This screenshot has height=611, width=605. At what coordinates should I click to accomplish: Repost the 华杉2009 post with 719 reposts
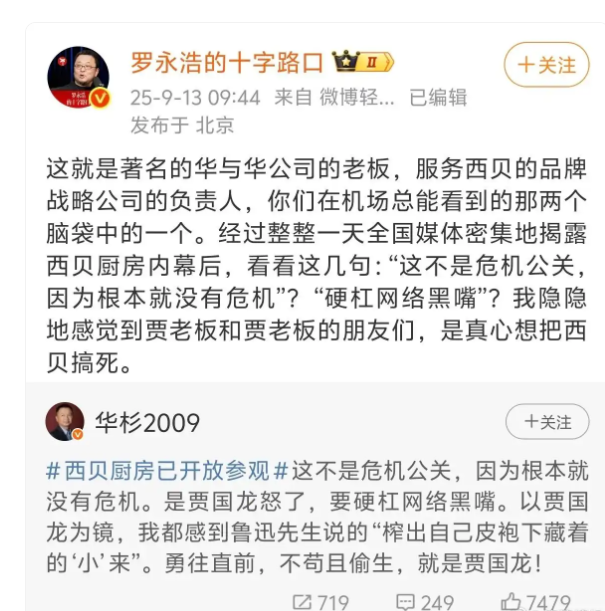click(320, 601)
